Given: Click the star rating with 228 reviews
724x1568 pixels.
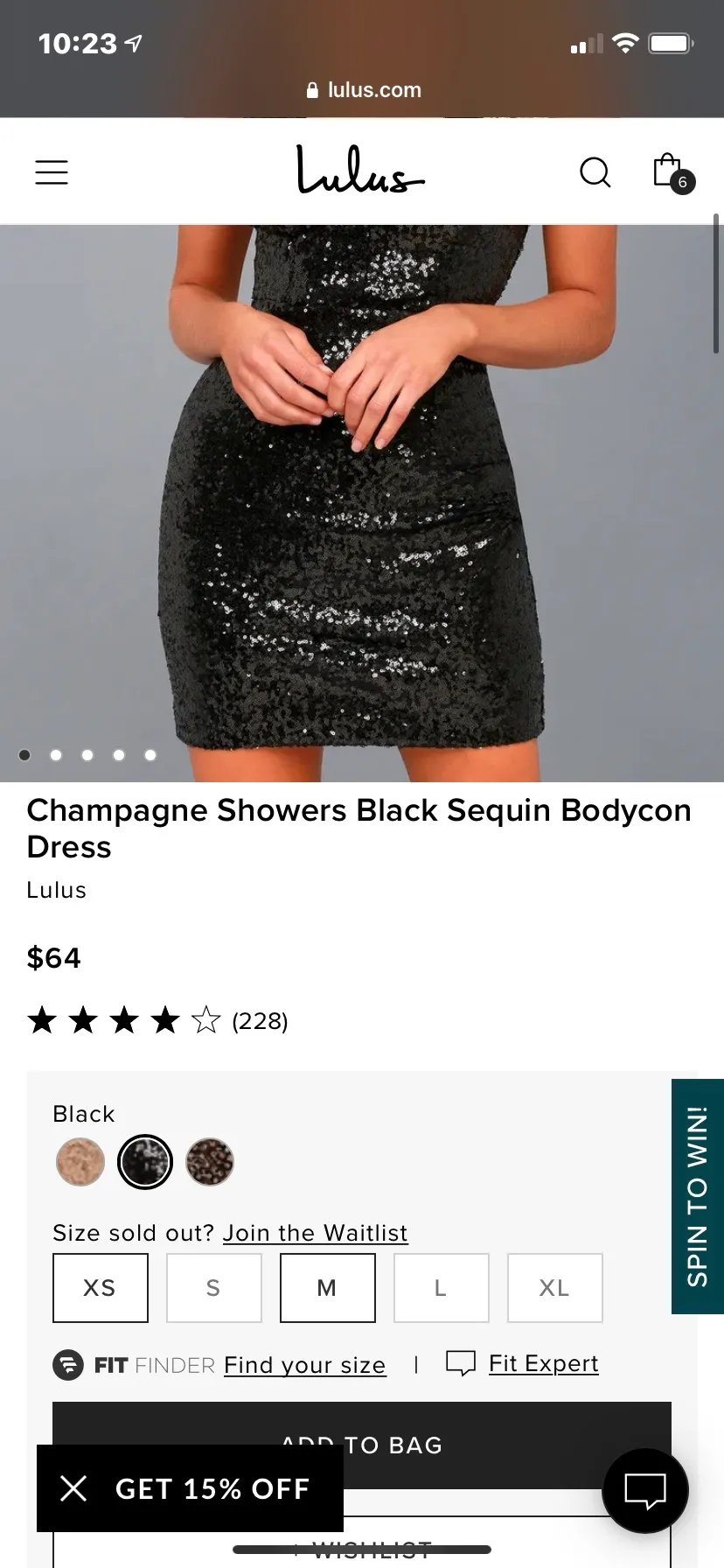Looking at the screenshot, I should [x=157, y=1019].
